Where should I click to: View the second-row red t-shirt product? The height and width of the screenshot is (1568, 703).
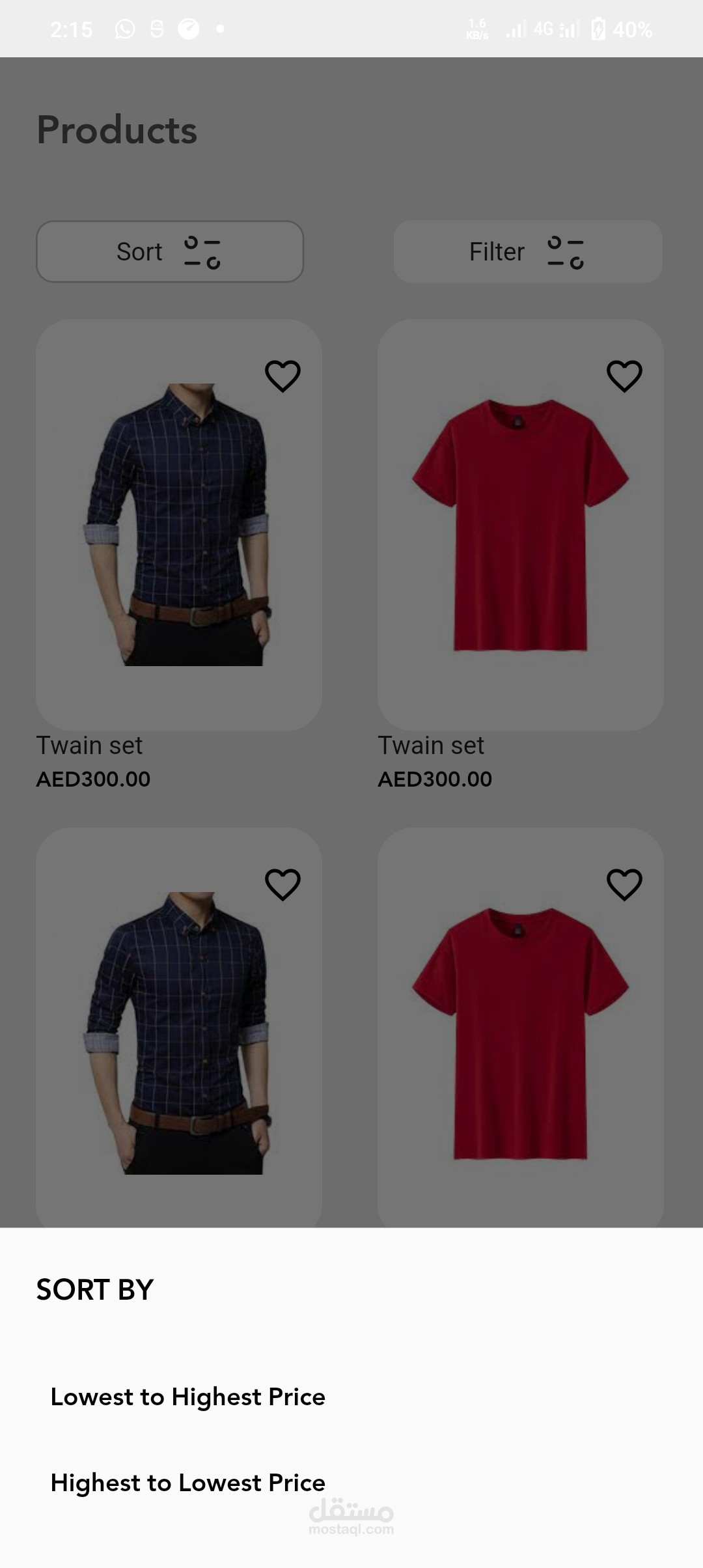tap(521, 1028)
